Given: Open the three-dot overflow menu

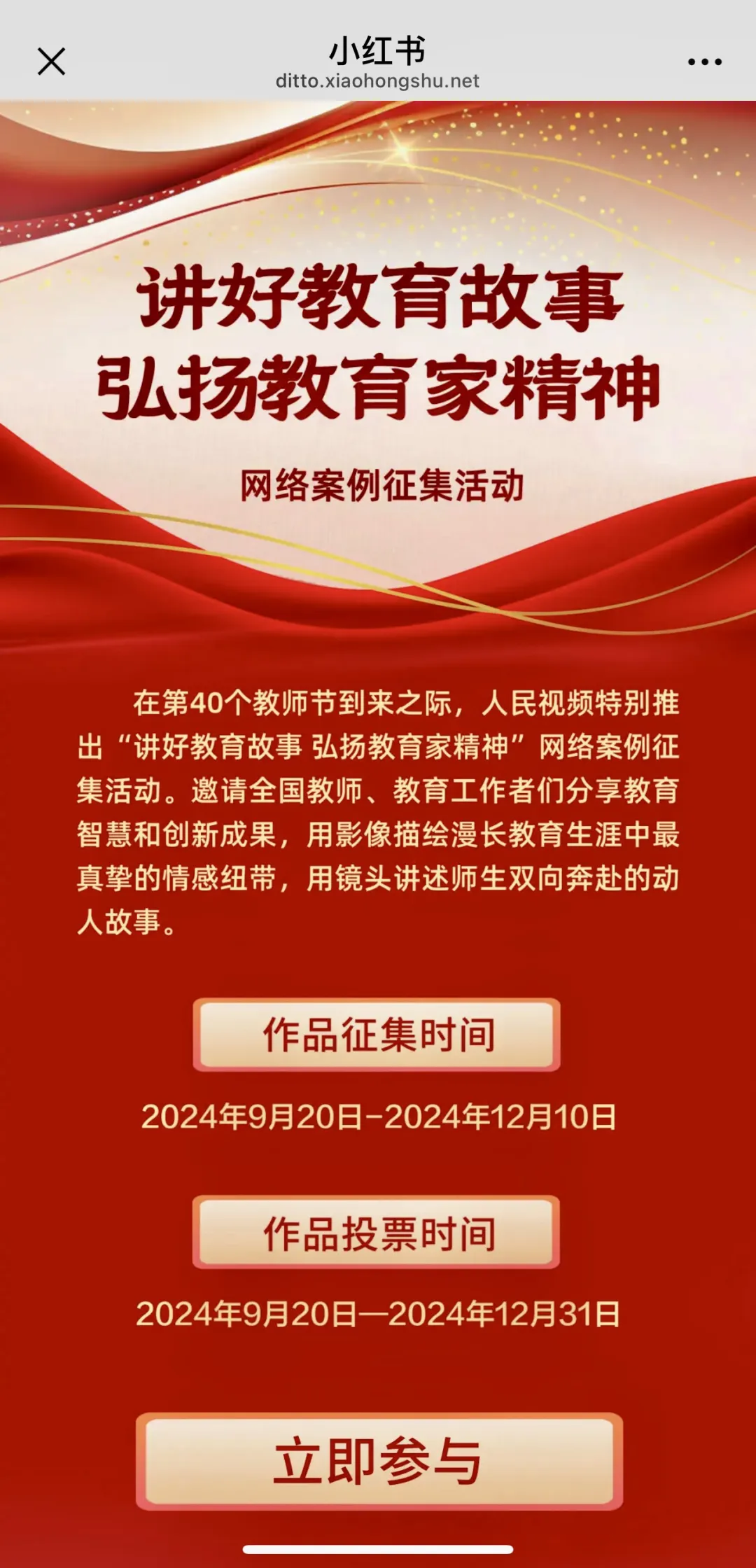Looking at the screenshot, I should tap(704, 62).
